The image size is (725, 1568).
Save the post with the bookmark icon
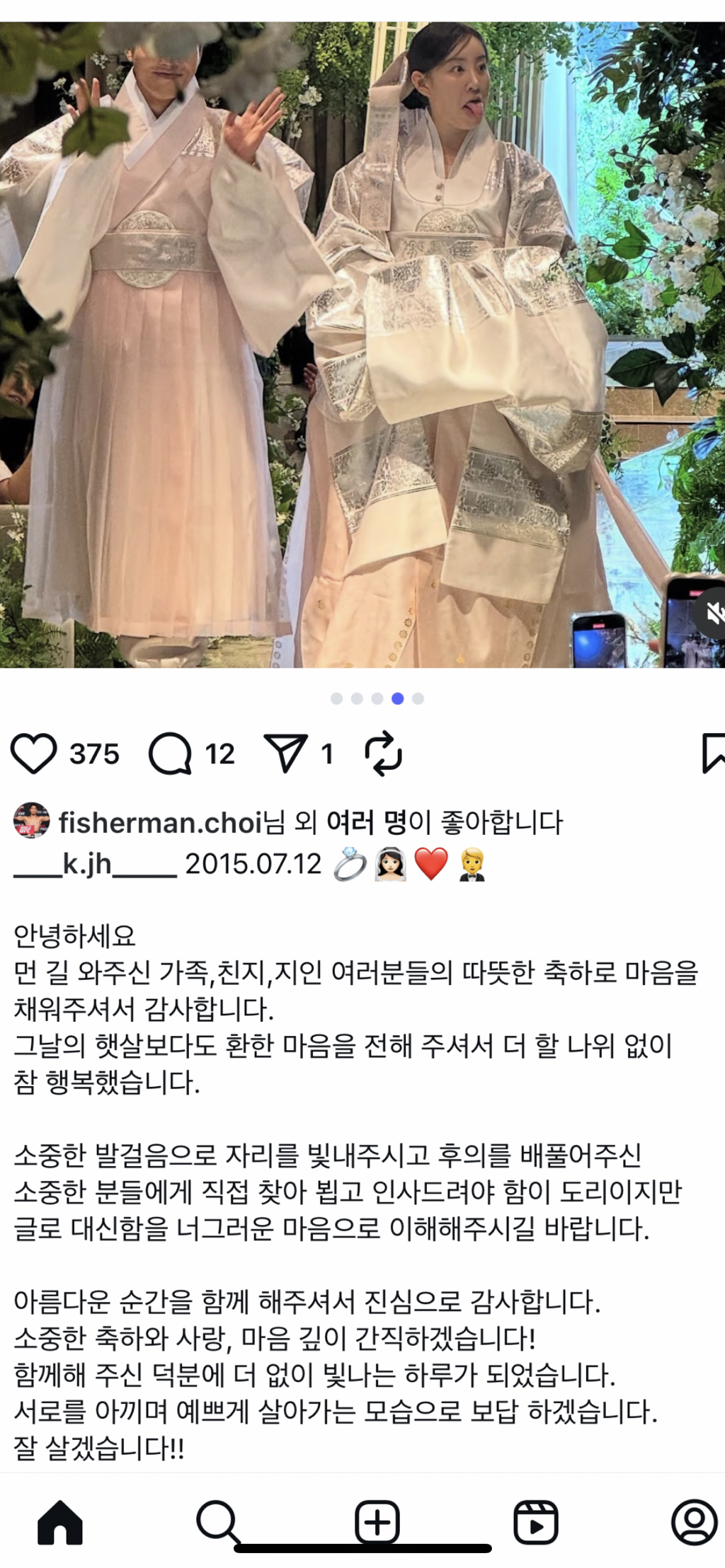click(x=714, y=754)
